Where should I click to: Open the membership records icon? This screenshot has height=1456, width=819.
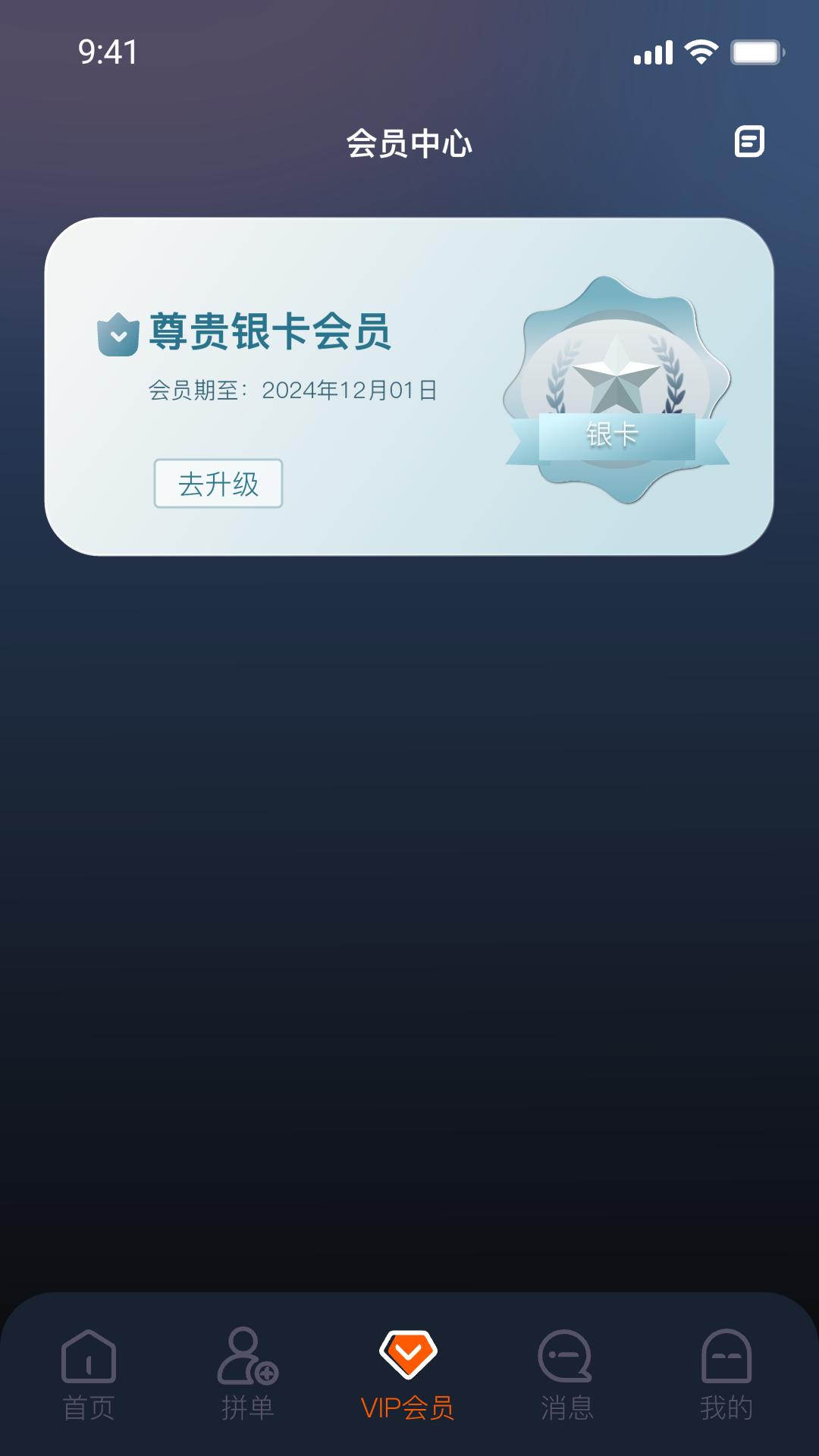(749, 142)
